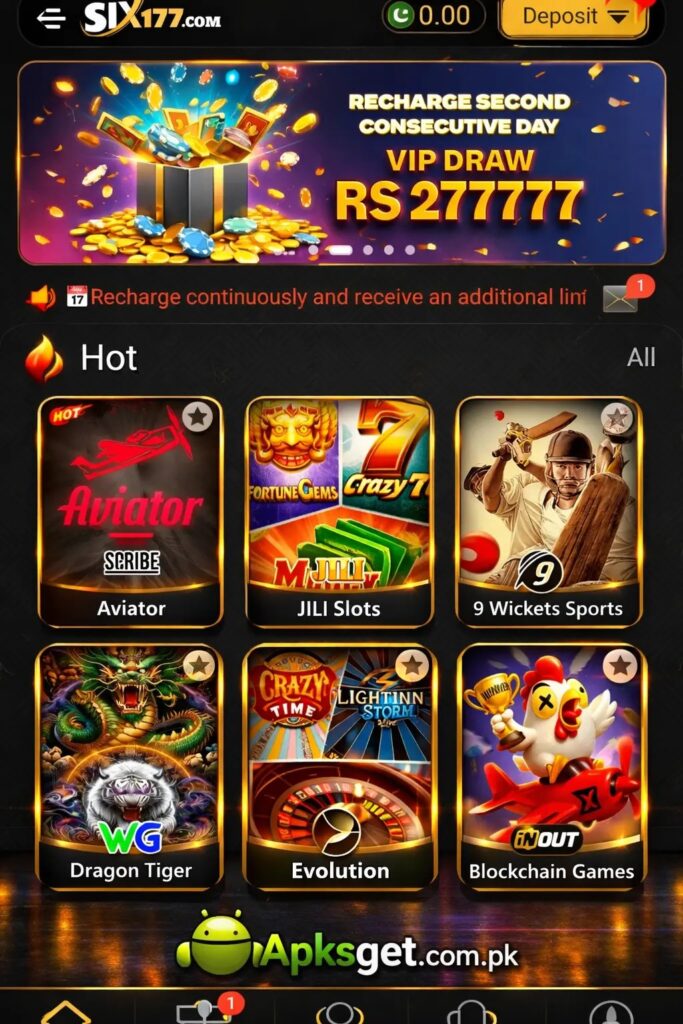Viewport: 683px width, 1024px height.
Task: Open the hamburger menu
Action: click(50, 17)
